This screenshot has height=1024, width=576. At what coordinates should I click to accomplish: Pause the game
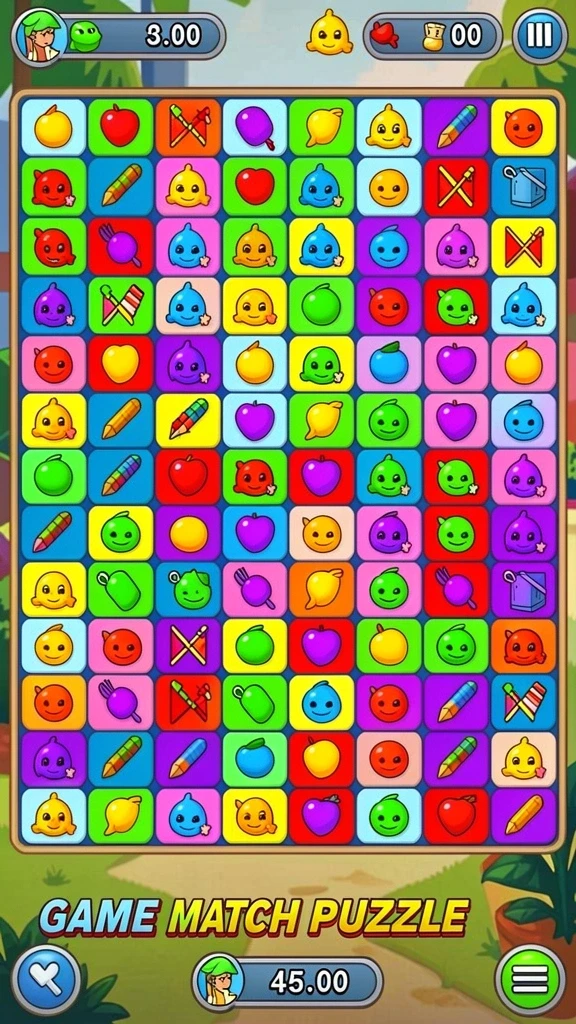[539, 36]
